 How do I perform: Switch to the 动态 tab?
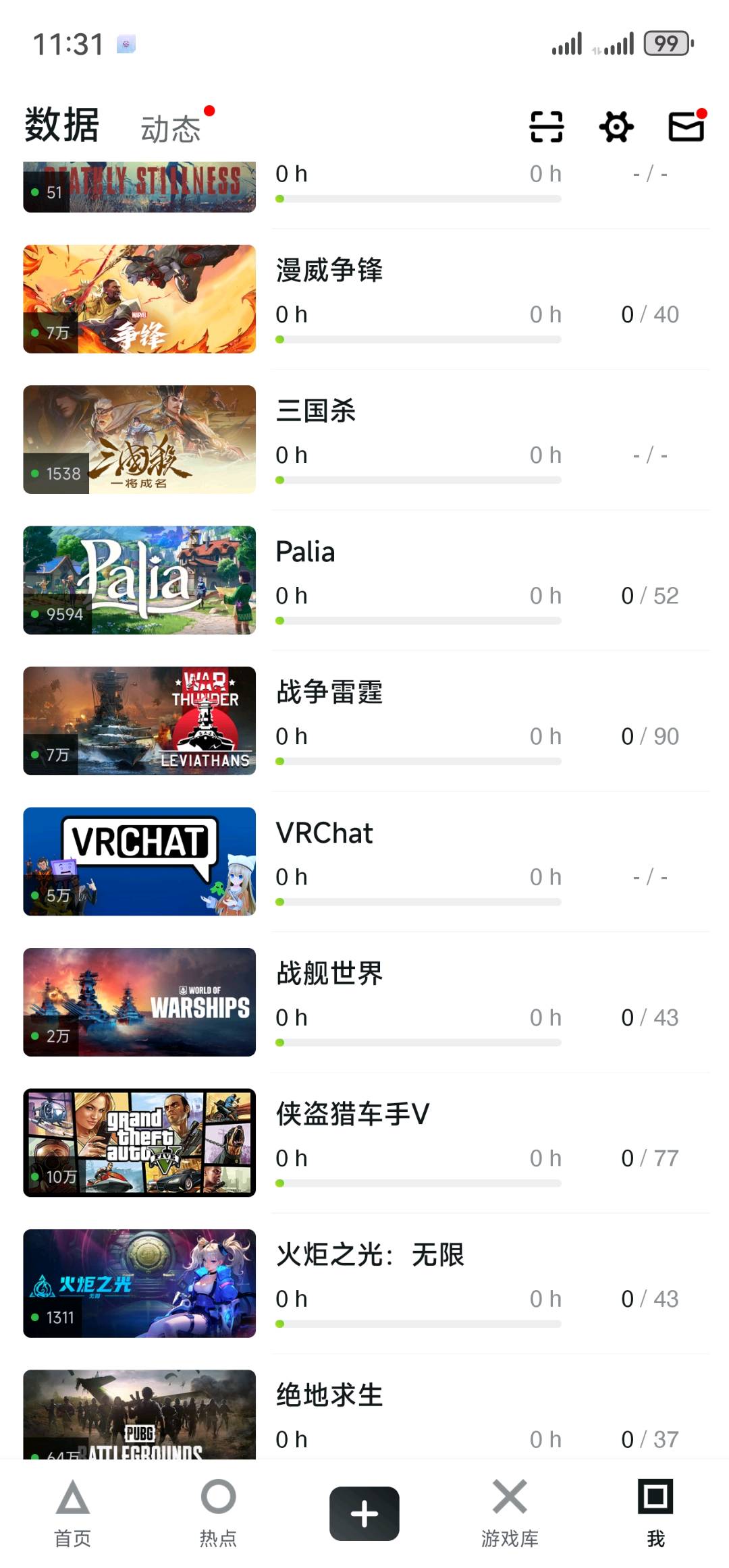[171, 128]
